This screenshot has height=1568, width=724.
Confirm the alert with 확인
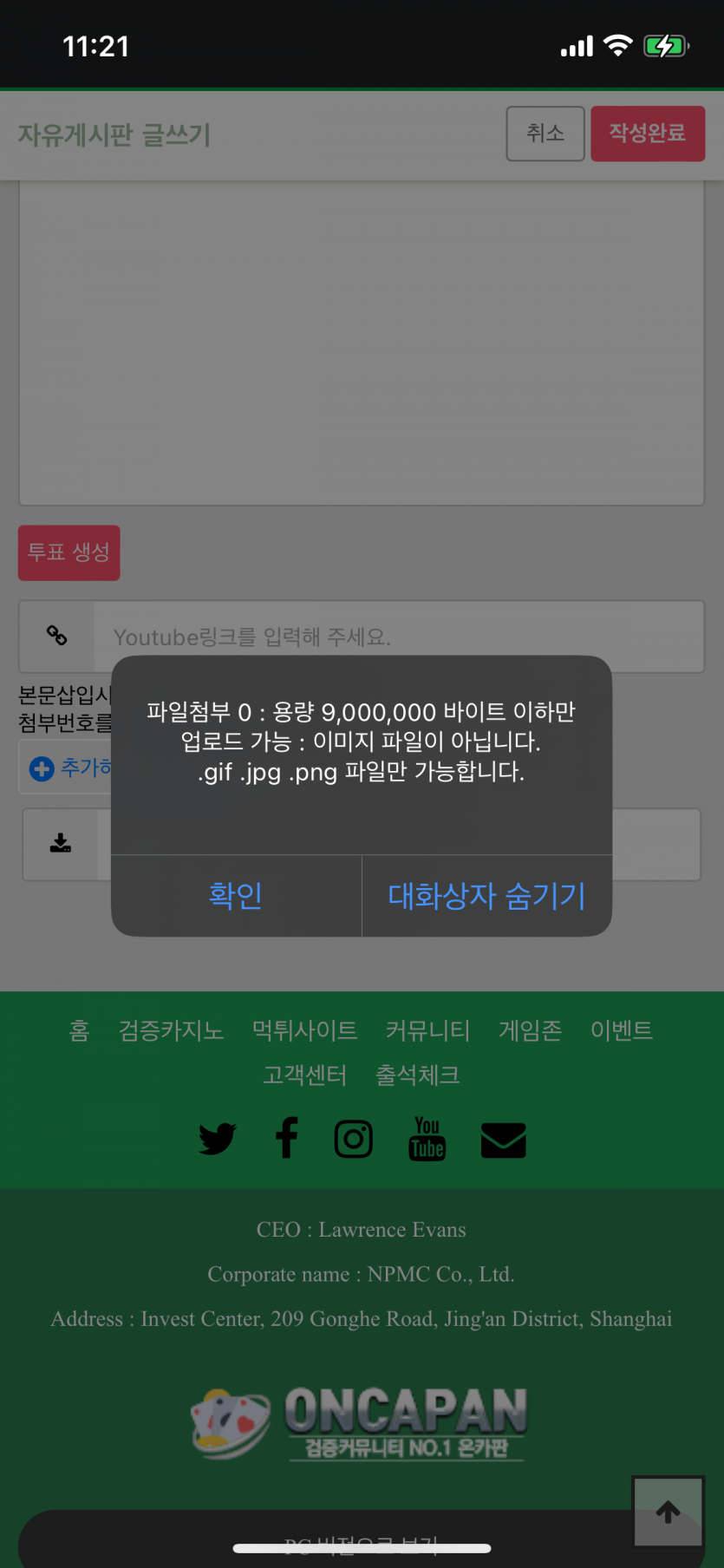pos(236,895)
